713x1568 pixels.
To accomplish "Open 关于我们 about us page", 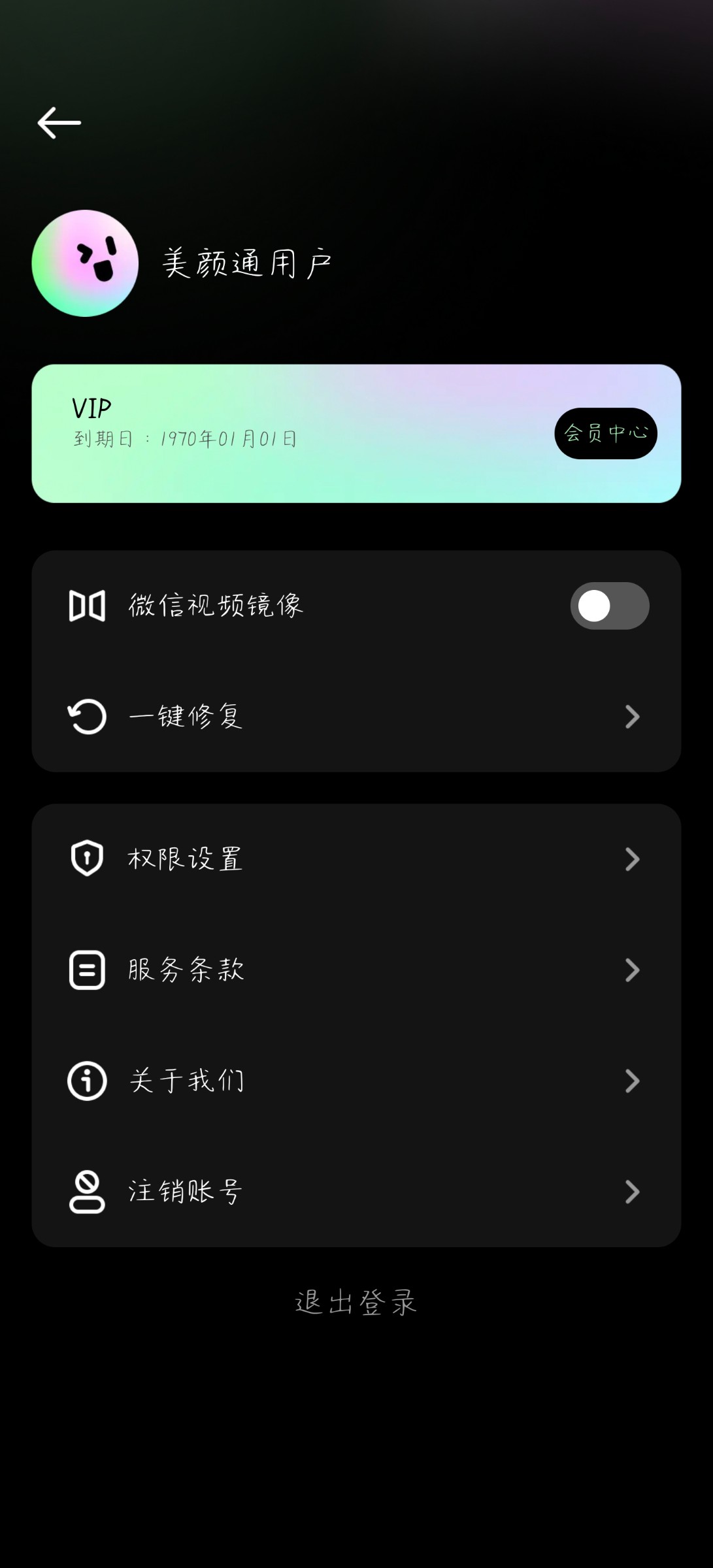I will coord(356,1081).
